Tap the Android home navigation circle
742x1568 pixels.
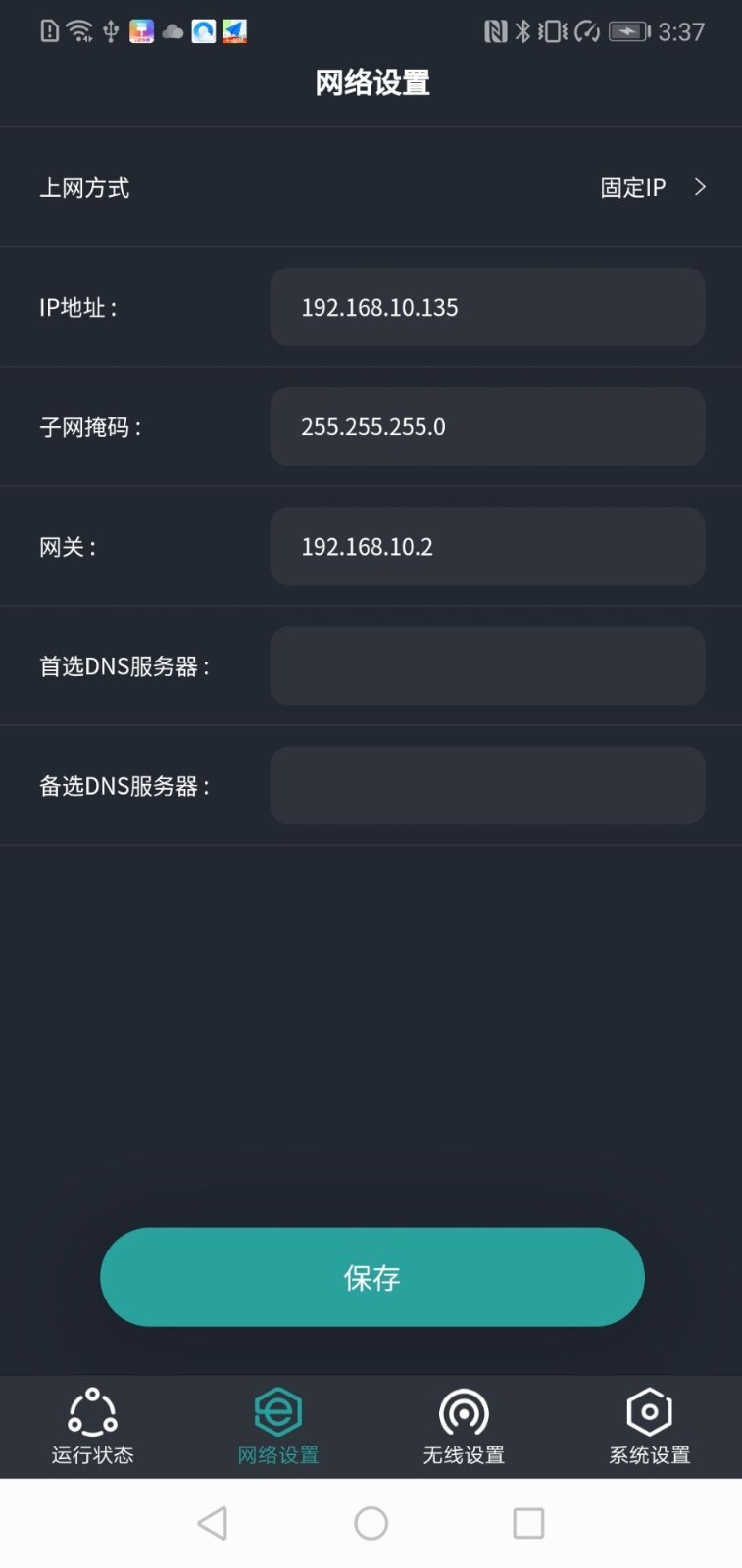click(x=371, y=1523)
